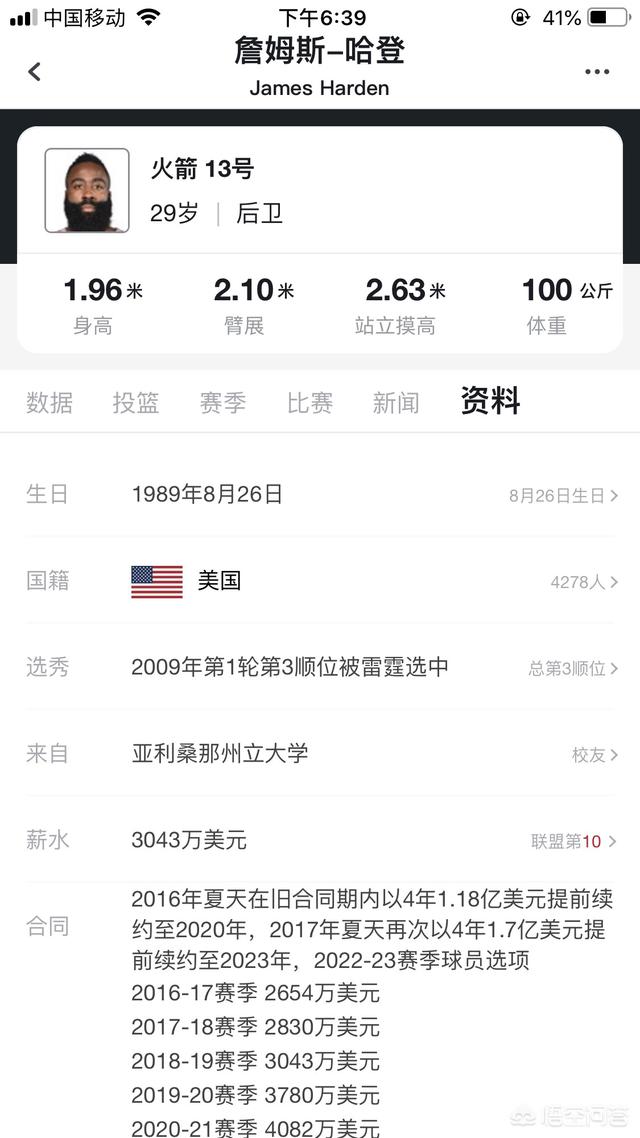Switch to the 投篮 tab

point(136,402)
